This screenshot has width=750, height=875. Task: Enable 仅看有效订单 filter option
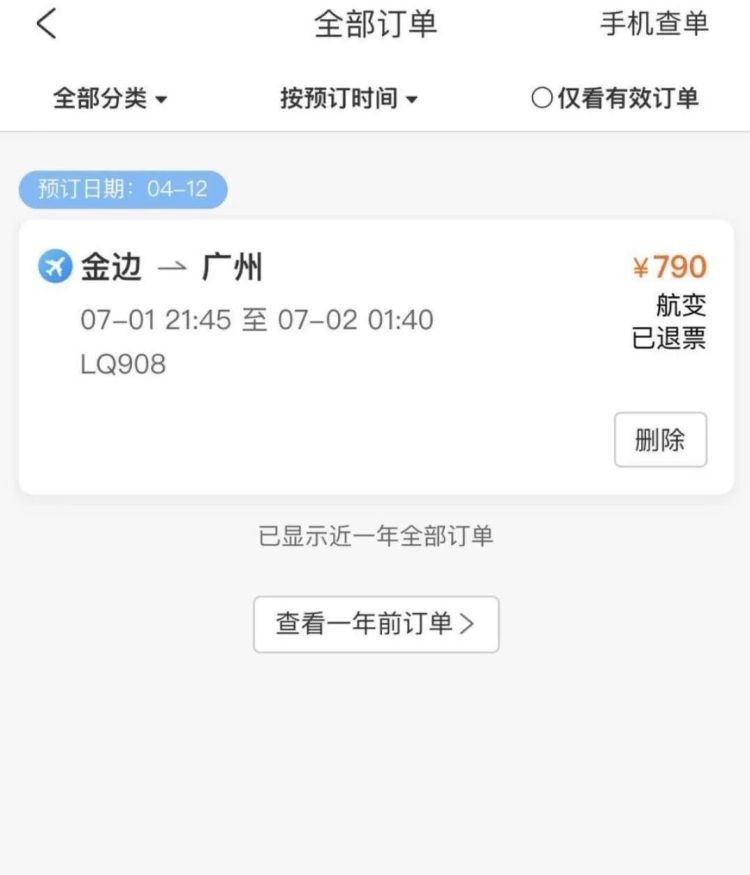(614, 99)
